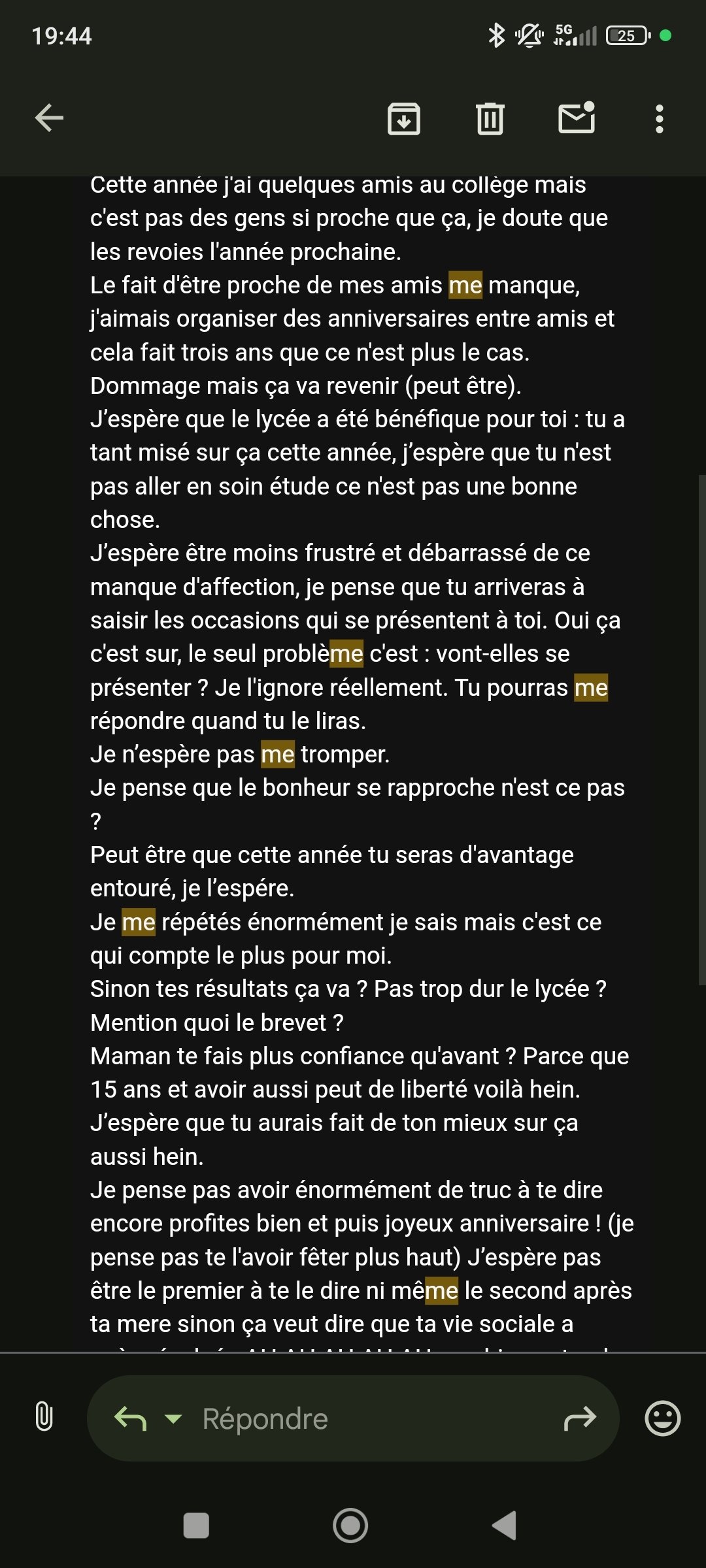Viewport: 706px width, 1568px height.
Task: Go back to the inbox
Action: tap(49, 118)
